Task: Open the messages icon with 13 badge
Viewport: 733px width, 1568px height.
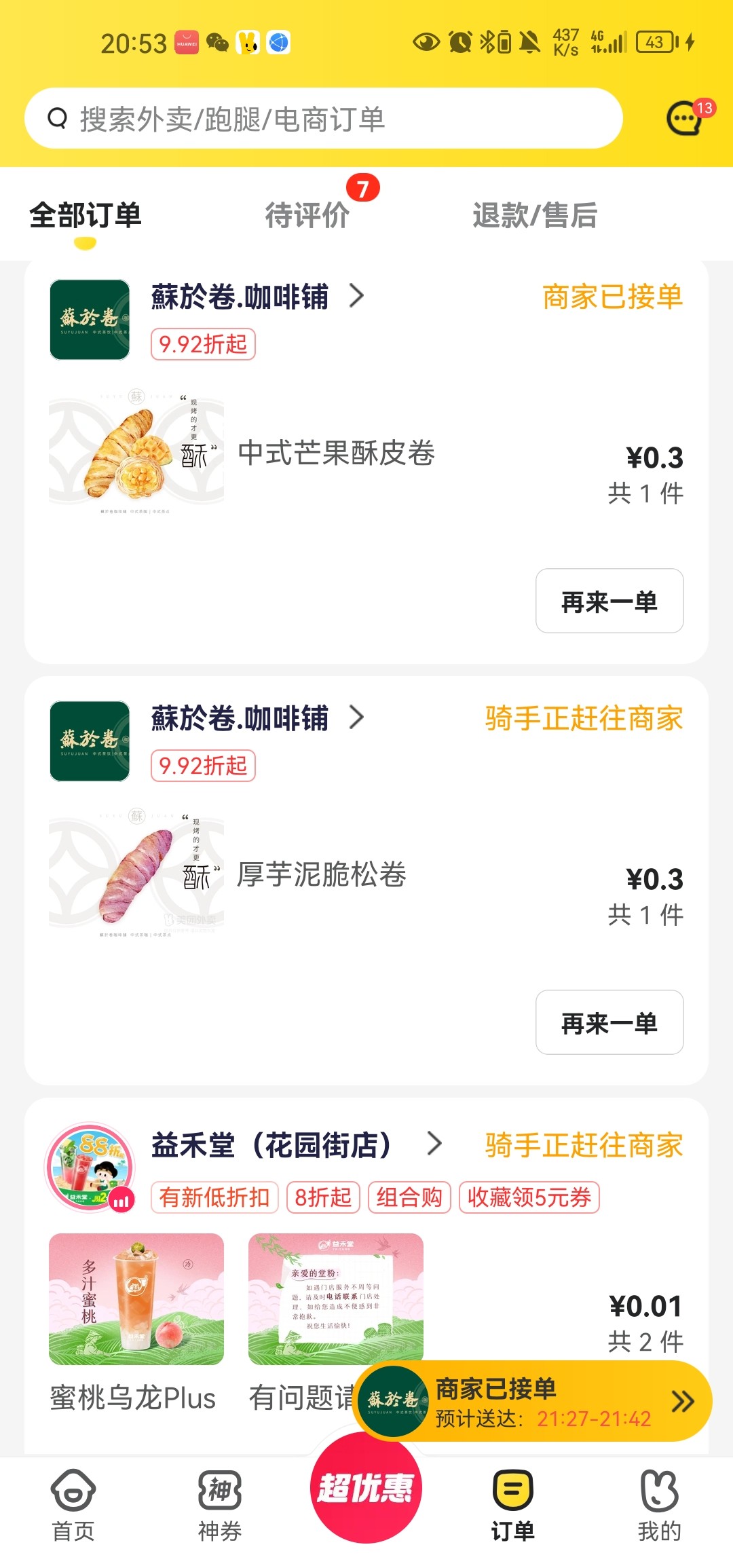Action: 685,120
